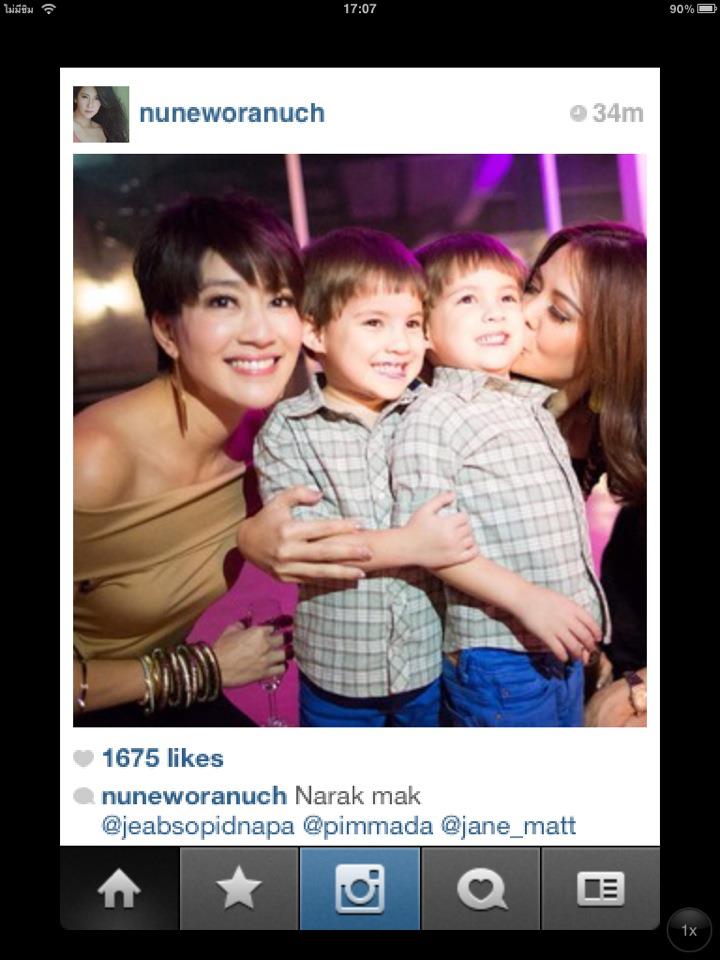Open the mention @pimmada
This screenshot has width=720, height=960.
(x=367, y=826)
